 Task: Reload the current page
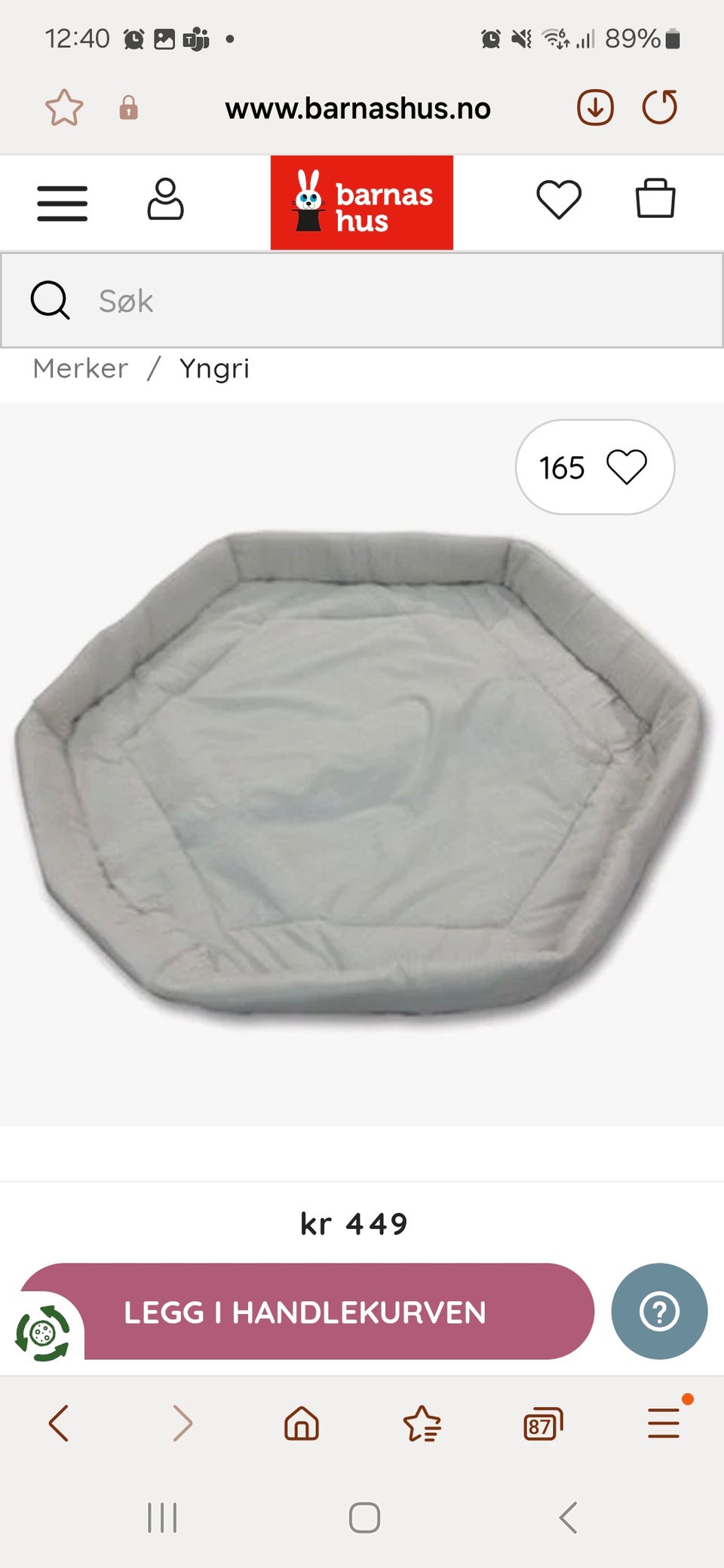tap(660, 107)
